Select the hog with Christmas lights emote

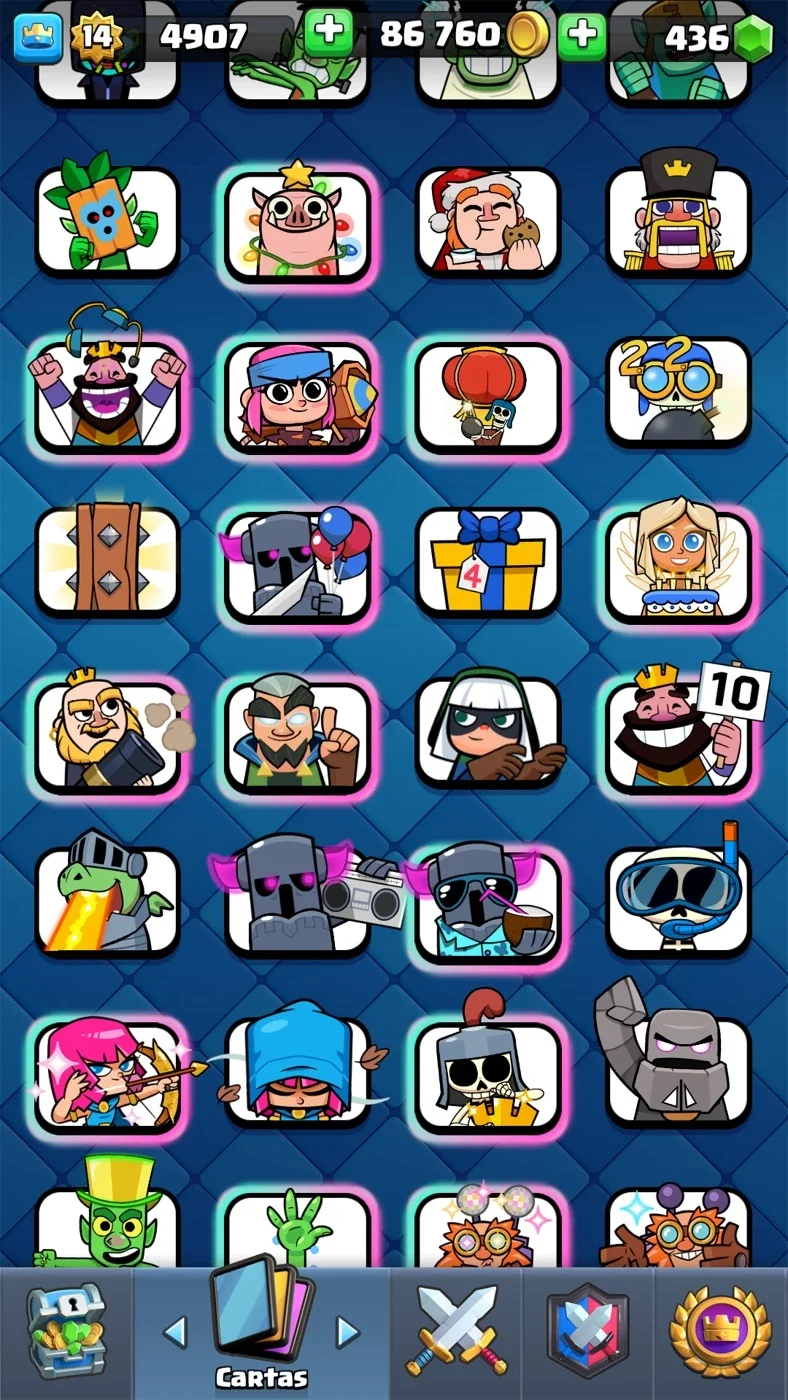(x=298, y=222)
